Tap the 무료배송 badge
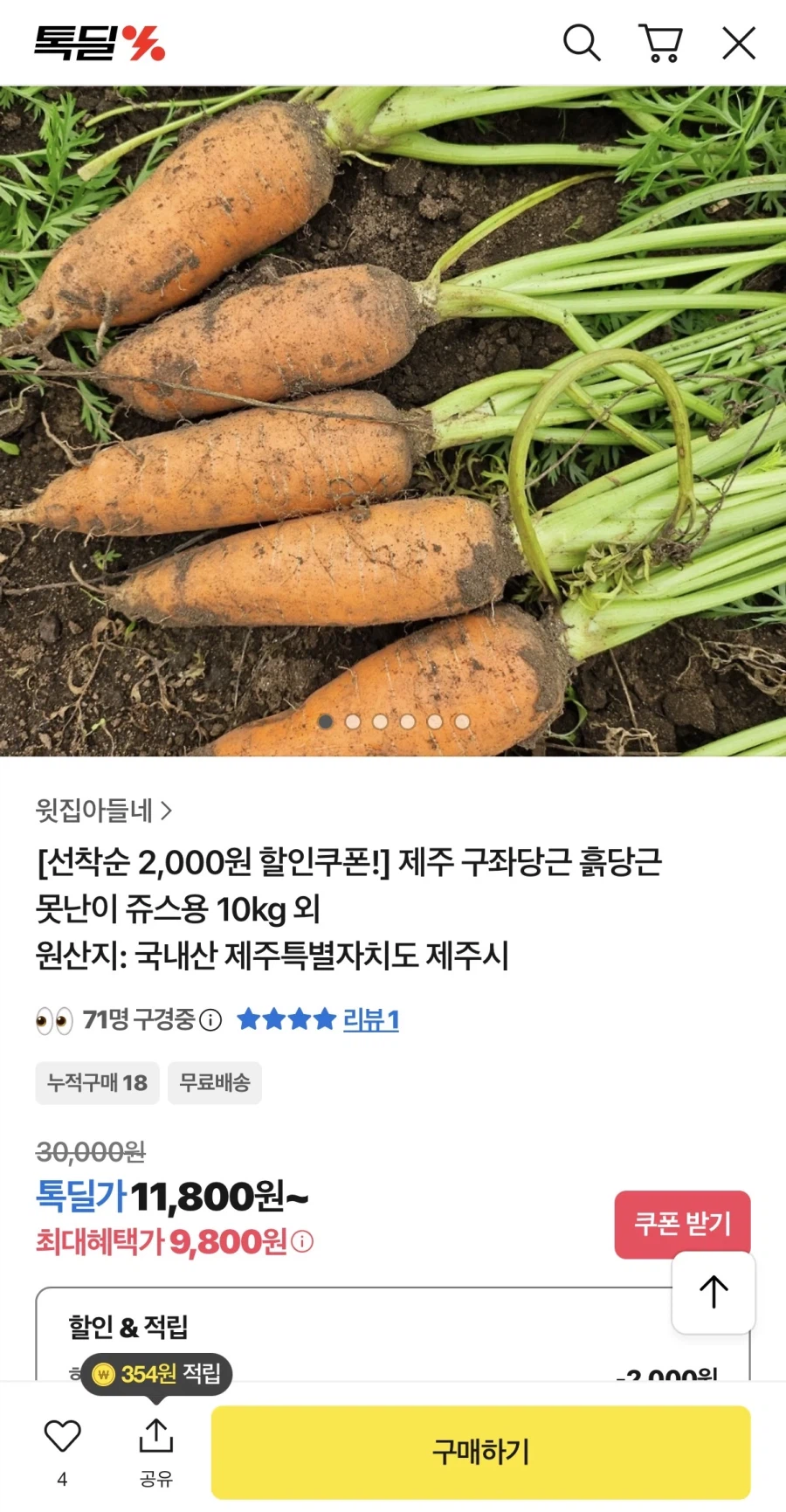Screen dimensions: 786x1512 click(215, 1083)
